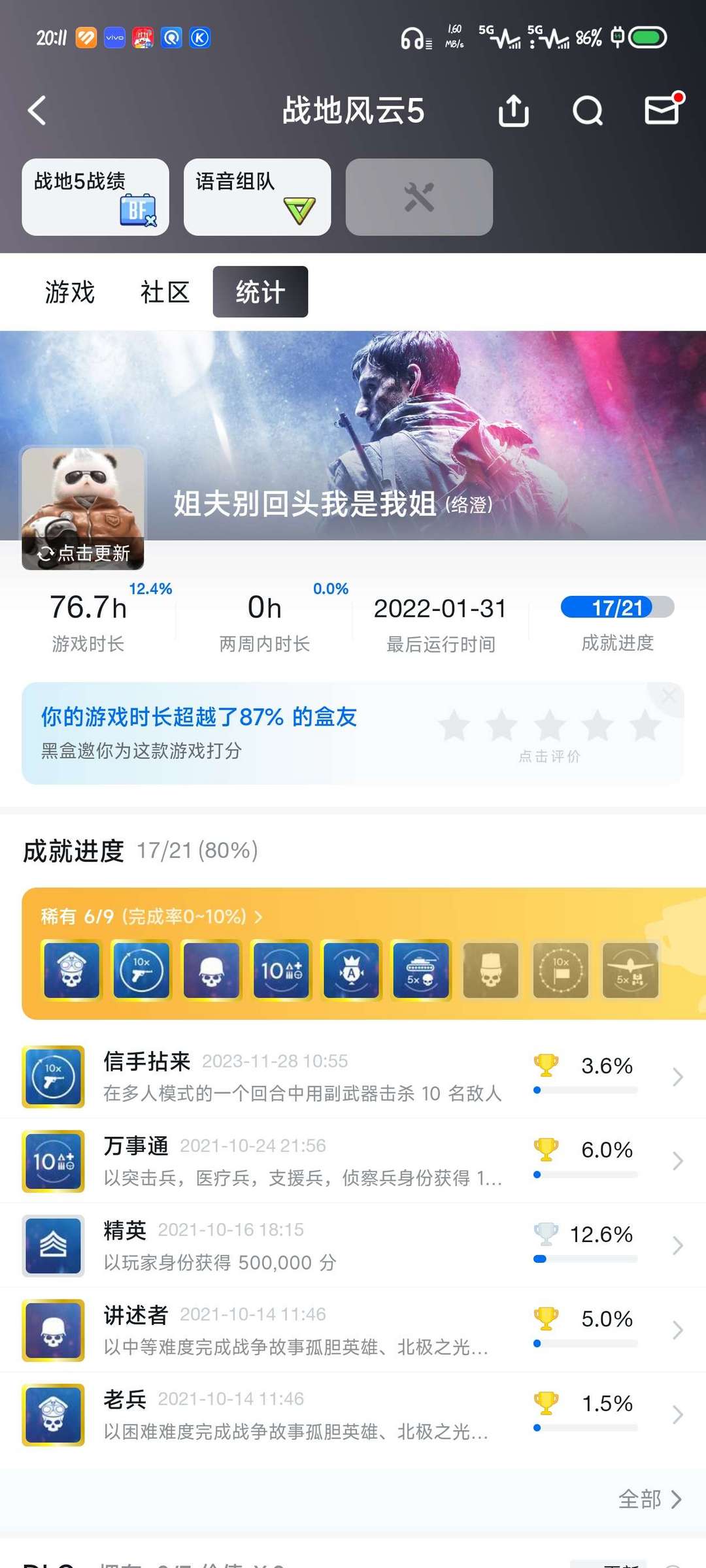Open 战地5战绩 shortcut
This screenshot has width=706, height=1568.
point(95,197)
